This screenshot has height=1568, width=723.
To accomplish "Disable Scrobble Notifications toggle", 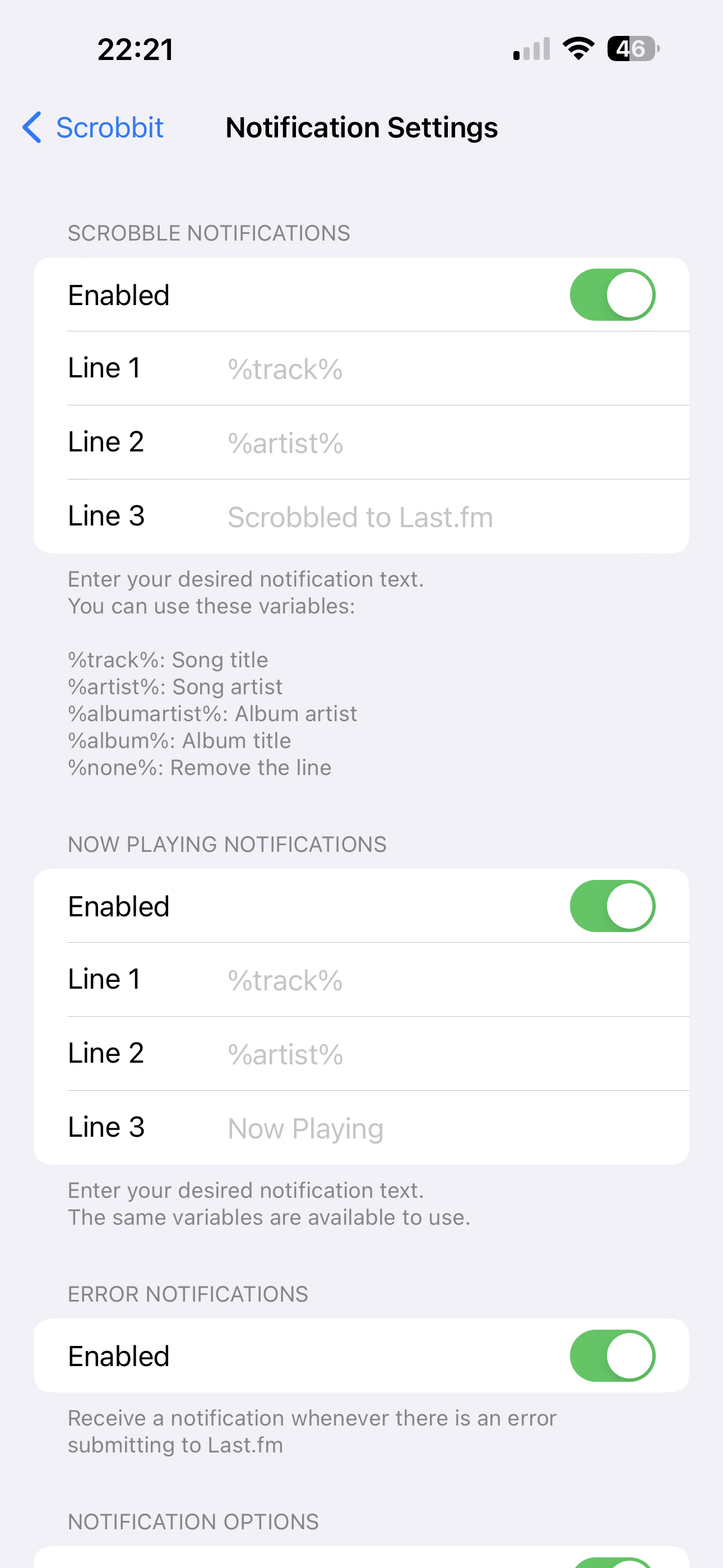I will [611, 295].
